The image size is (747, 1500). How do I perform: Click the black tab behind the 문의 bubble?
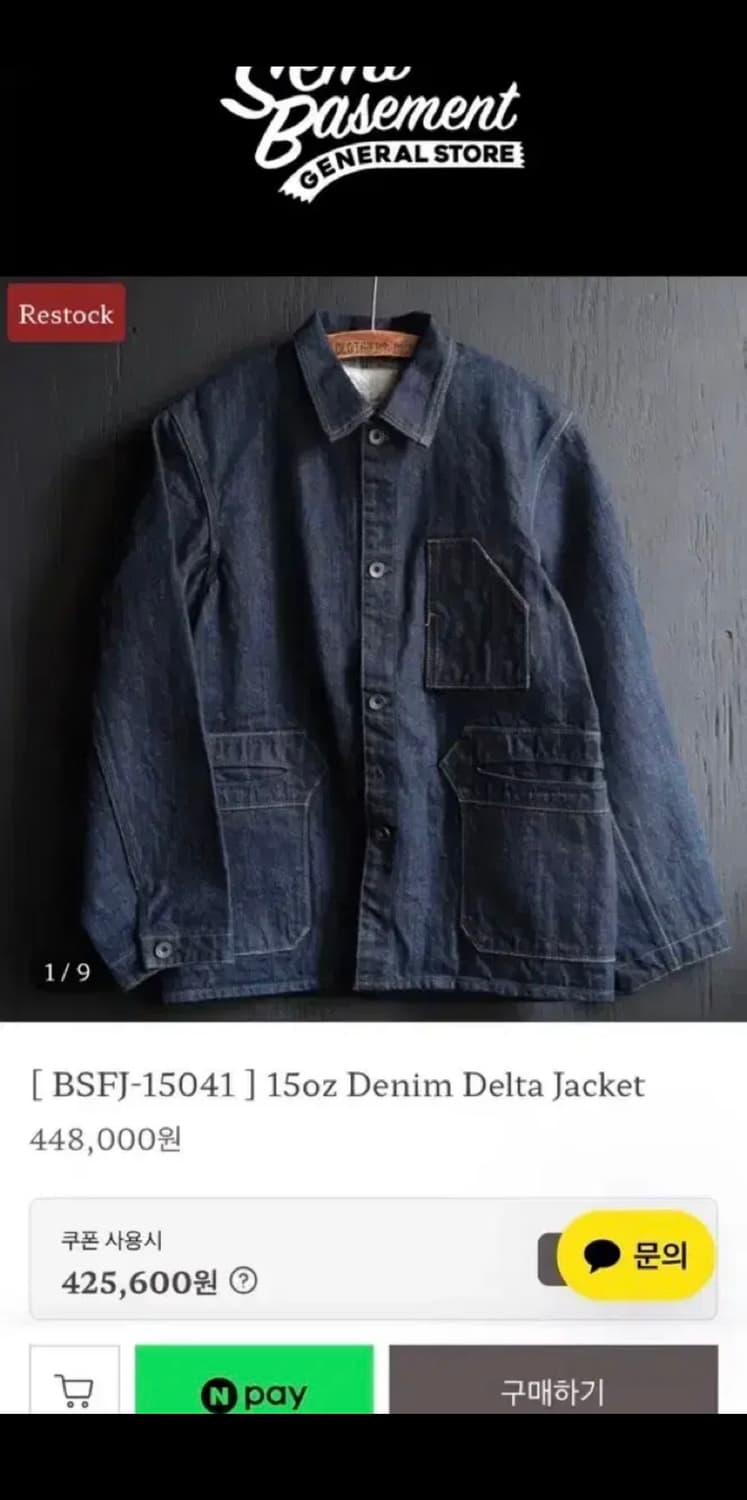click(552, 1253)
